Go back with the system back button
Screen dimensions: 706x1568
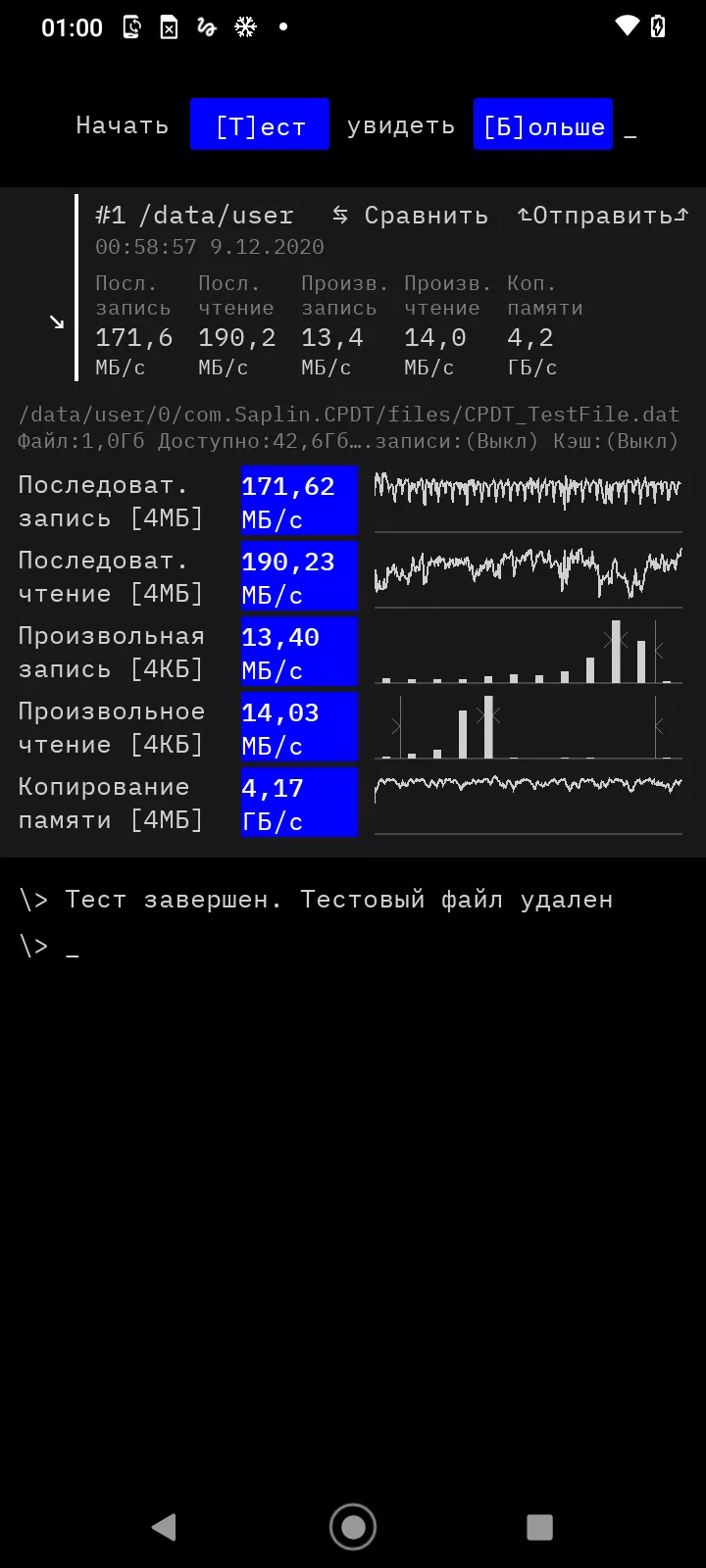click(x=164, y=1527)
